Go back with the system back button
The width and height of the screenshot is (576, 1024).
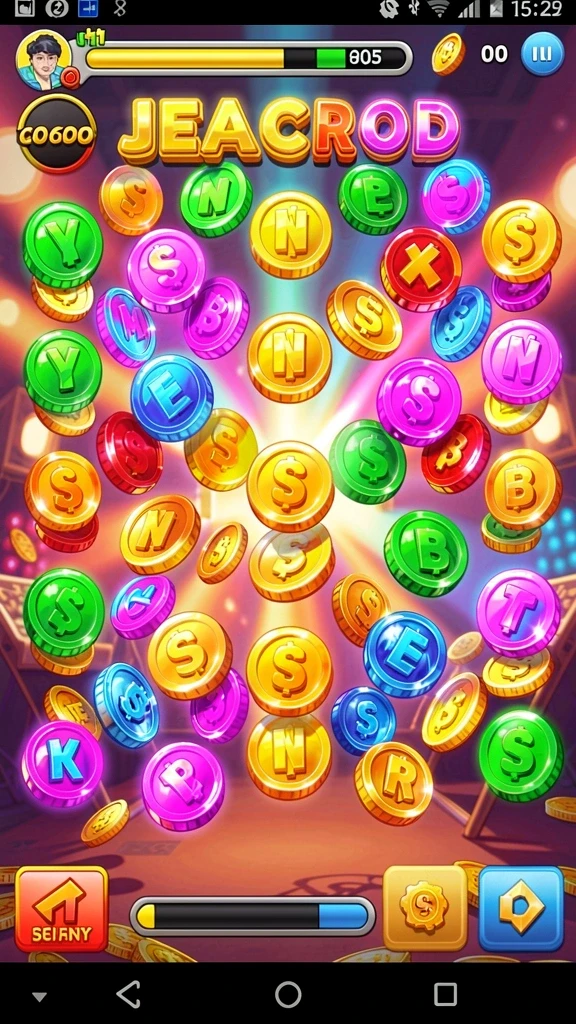(x=129, y=995)
